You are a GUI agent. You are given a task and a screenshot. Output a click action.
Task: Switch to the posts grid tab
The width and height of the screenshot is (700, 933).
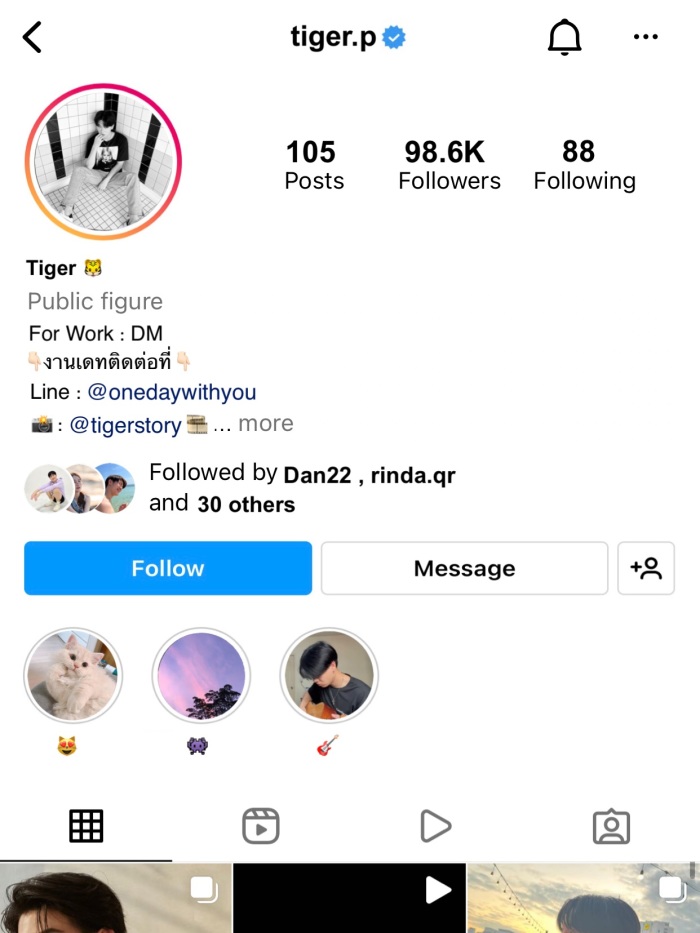point(86,826)
